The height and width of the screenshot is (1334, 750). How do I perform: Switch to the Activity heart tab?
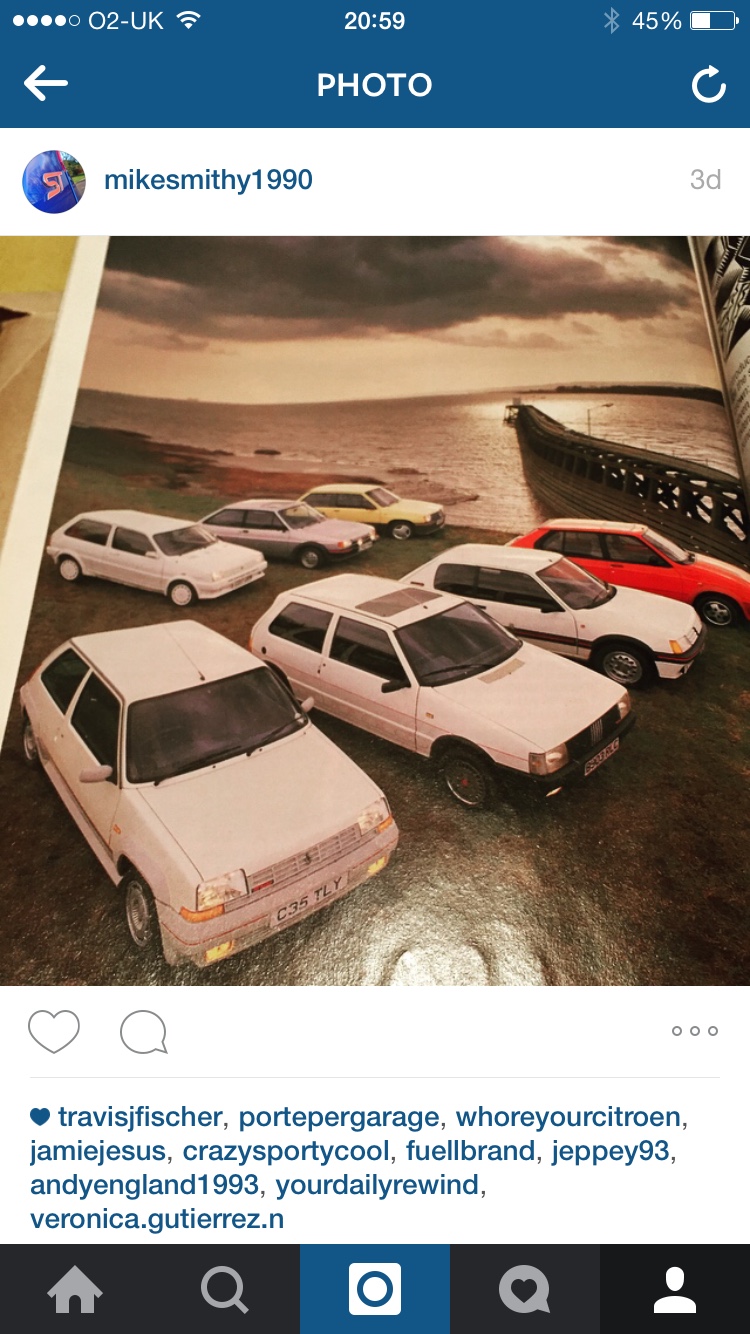click(525, 1289)
